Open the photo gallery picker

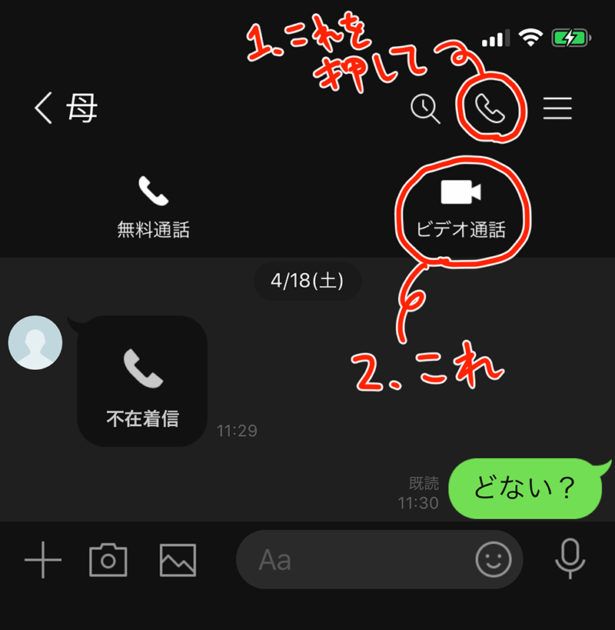click(x=177, y=561)
